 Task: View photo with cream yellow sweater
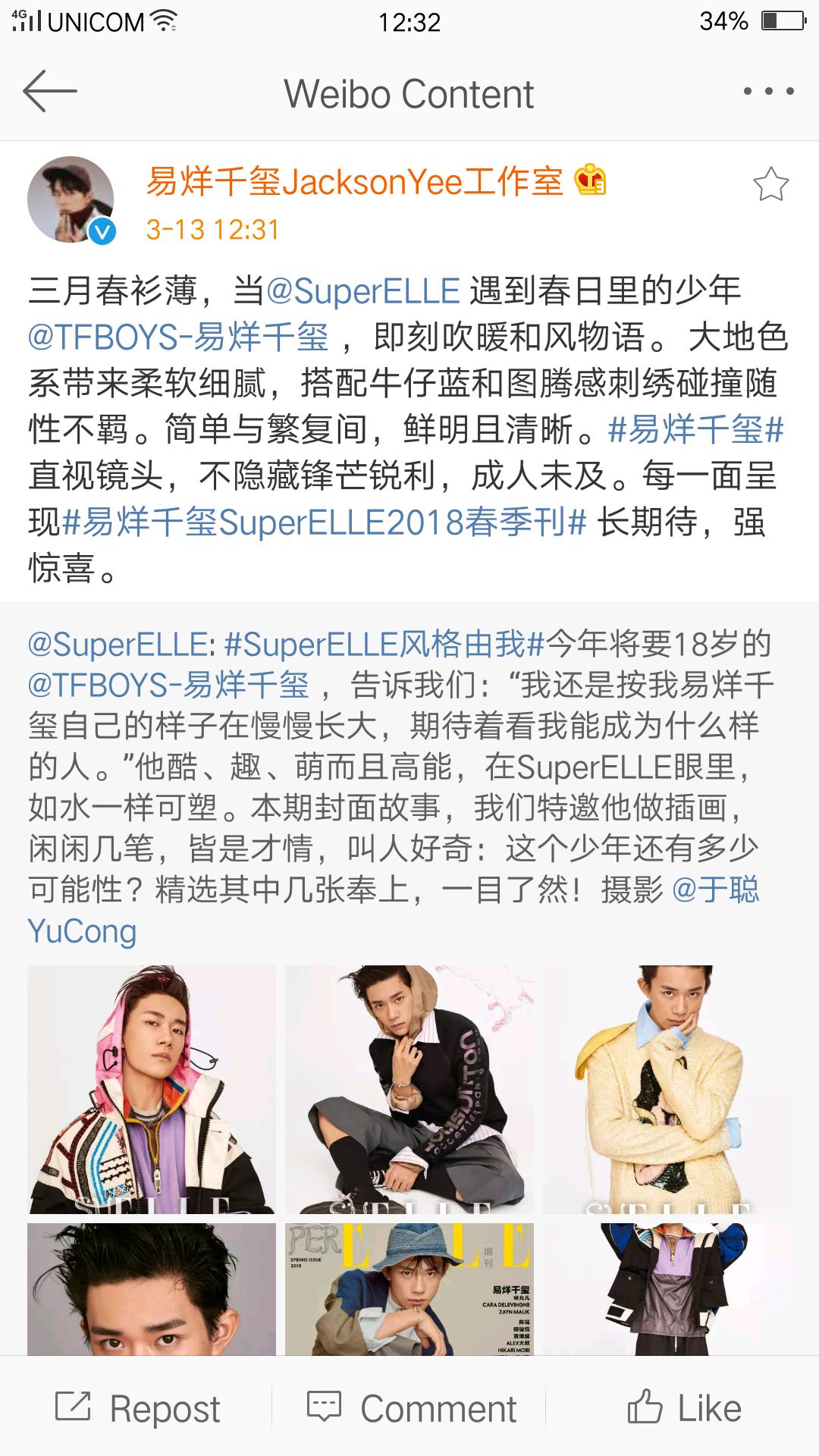tap(667, 1089)
